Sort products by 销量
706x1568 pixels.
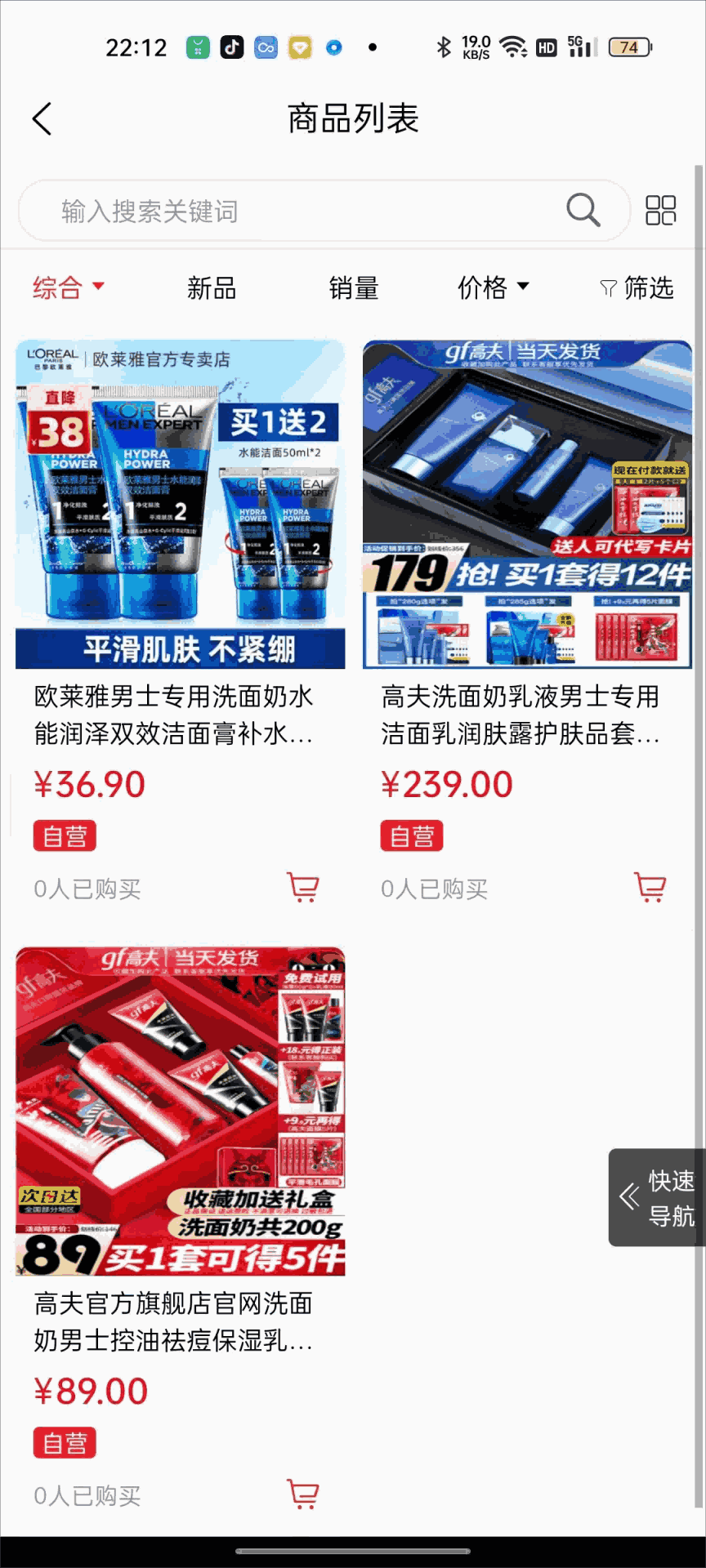[353, 287]
